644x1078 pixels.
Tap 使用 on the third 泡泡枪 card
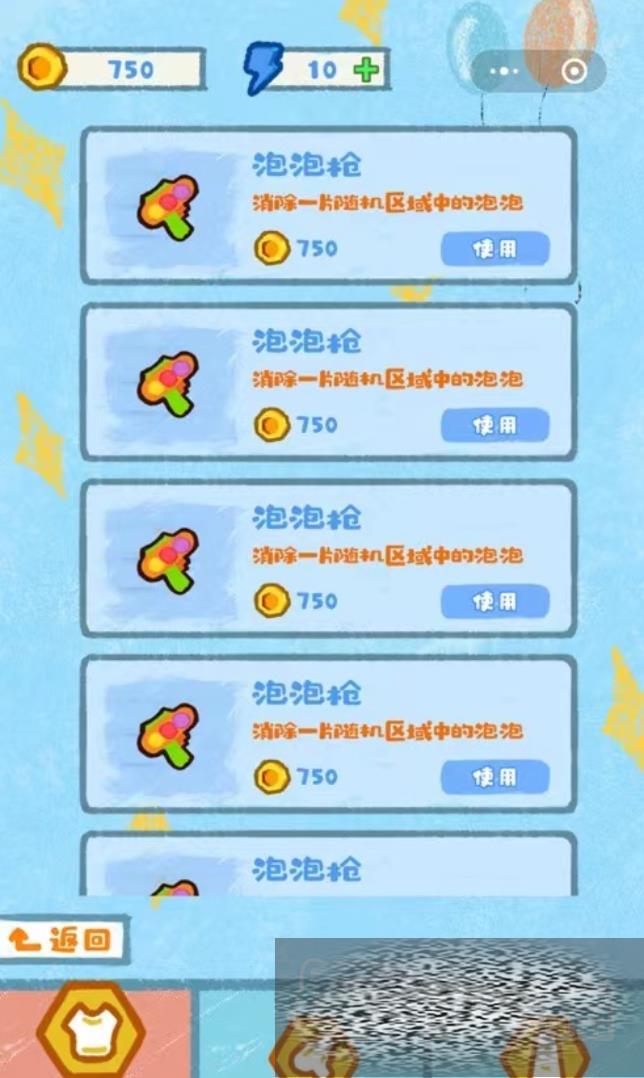click(x=495, y=601)
